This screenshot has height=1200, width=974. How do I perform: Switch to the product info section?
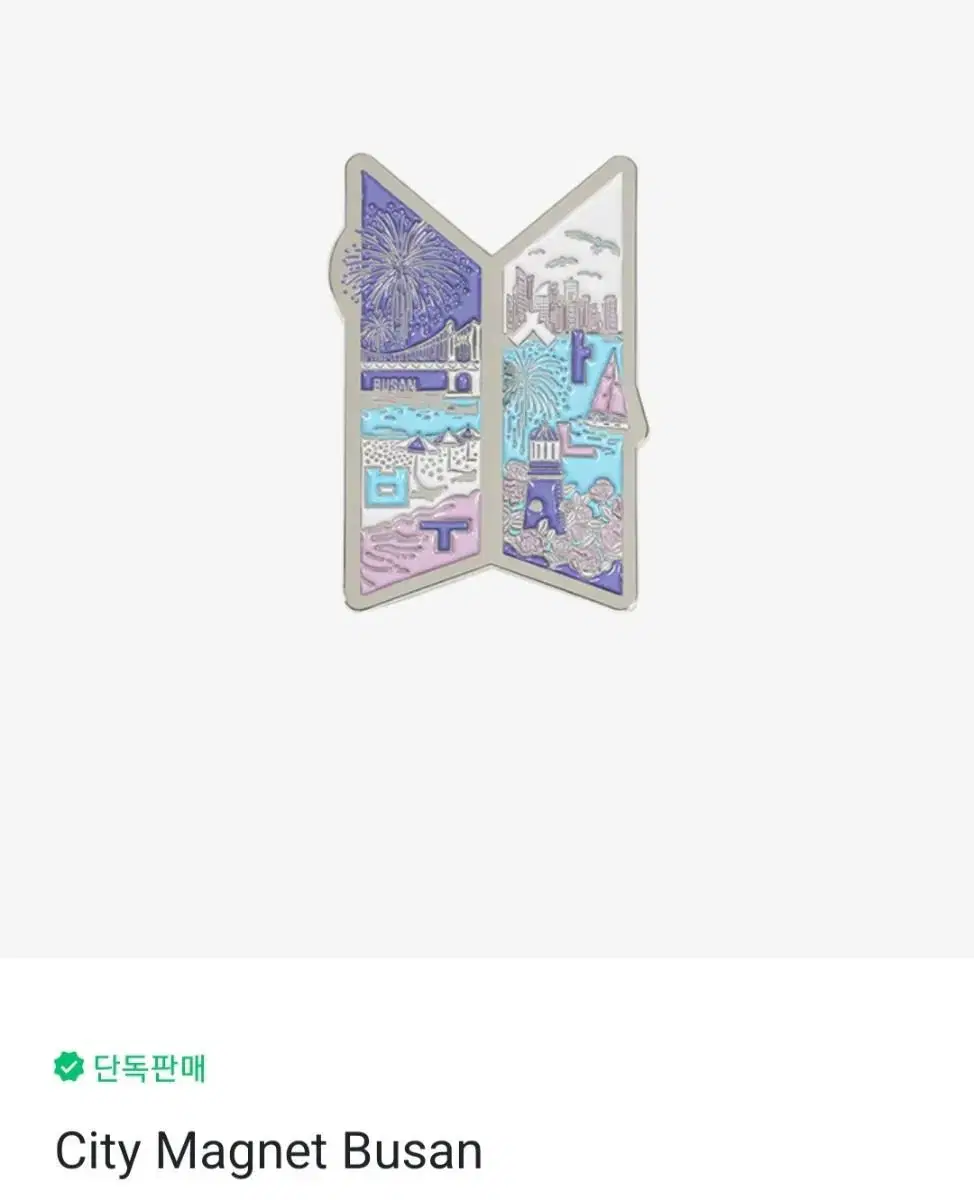point(487,1100)
